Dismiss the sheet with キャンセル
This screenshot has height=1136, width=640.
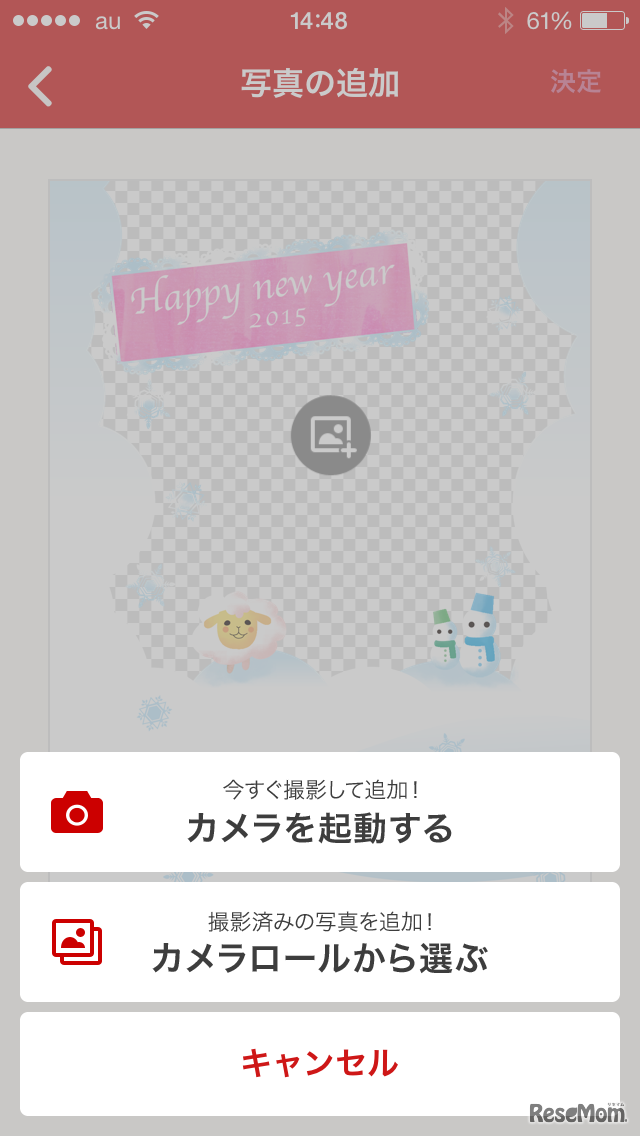[320, 1063]
